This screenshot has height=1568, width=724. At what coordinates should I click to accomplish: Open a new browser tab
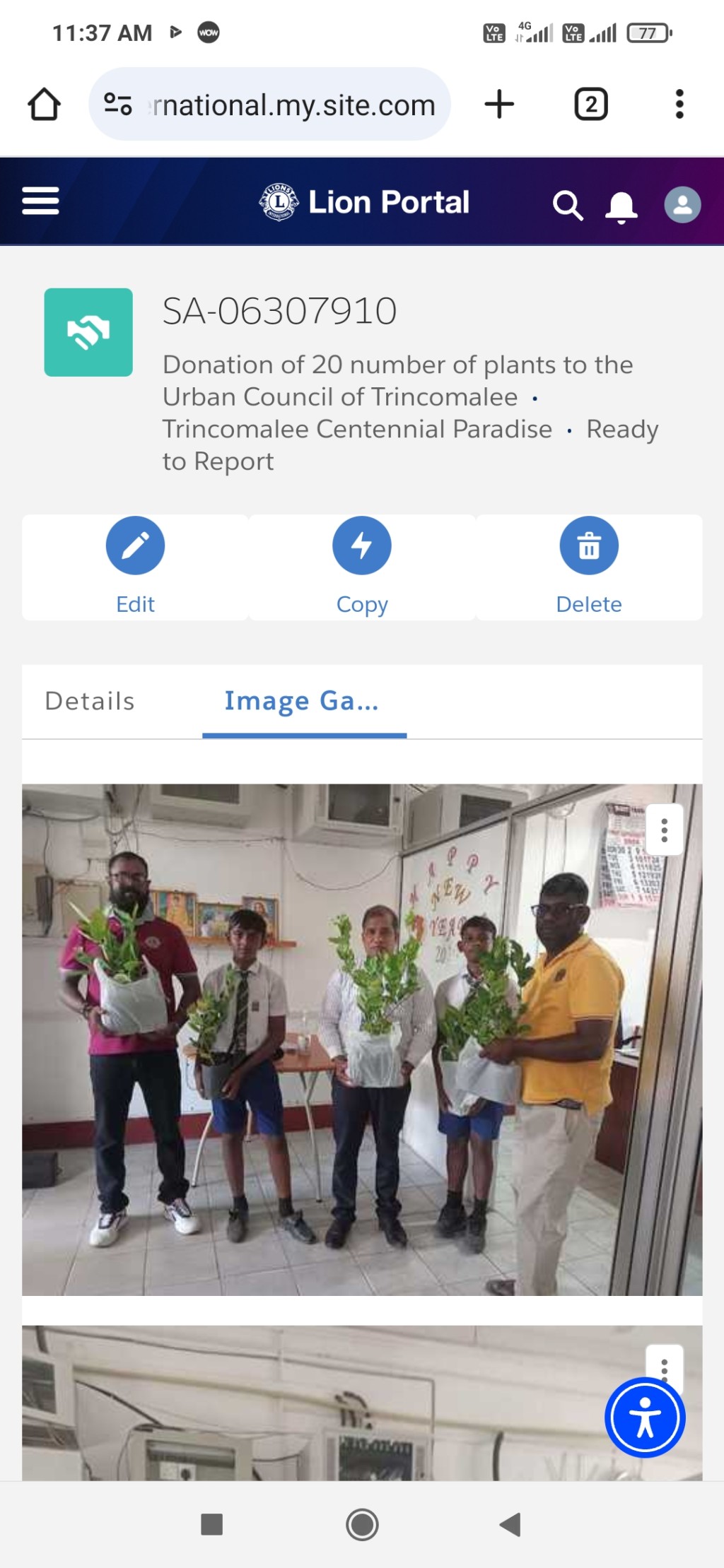[499, 105]
